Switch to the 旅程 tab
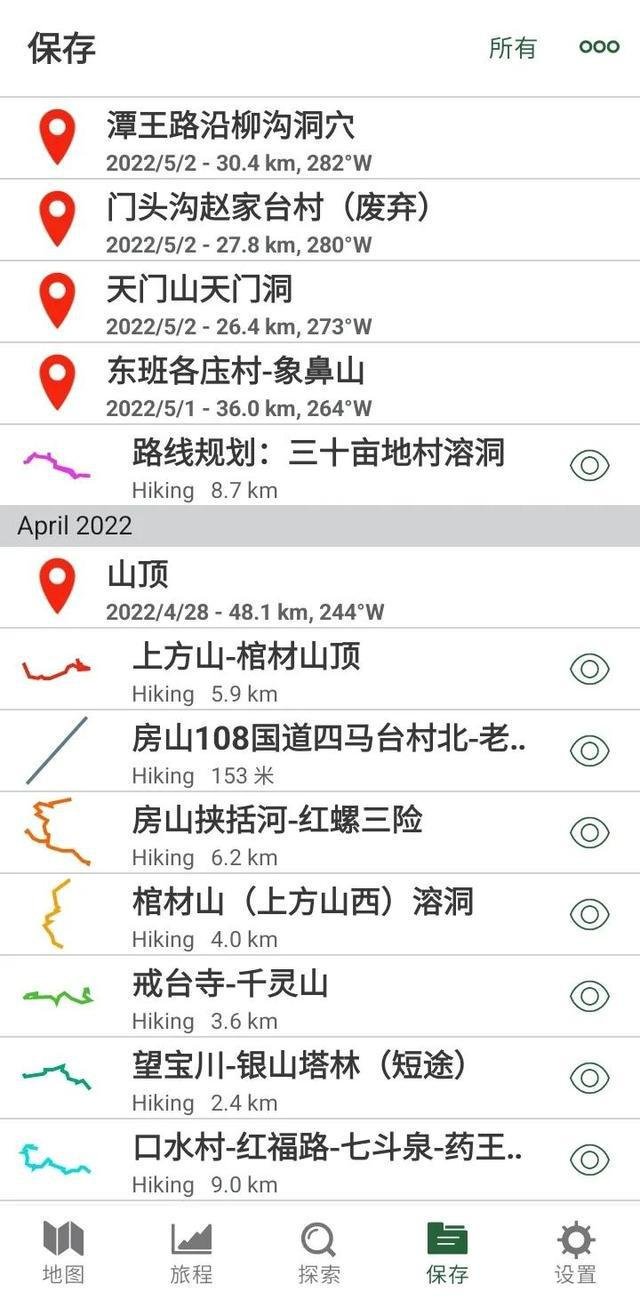The height and width of the screenshot is (1300, 640). coord(191,1251)
